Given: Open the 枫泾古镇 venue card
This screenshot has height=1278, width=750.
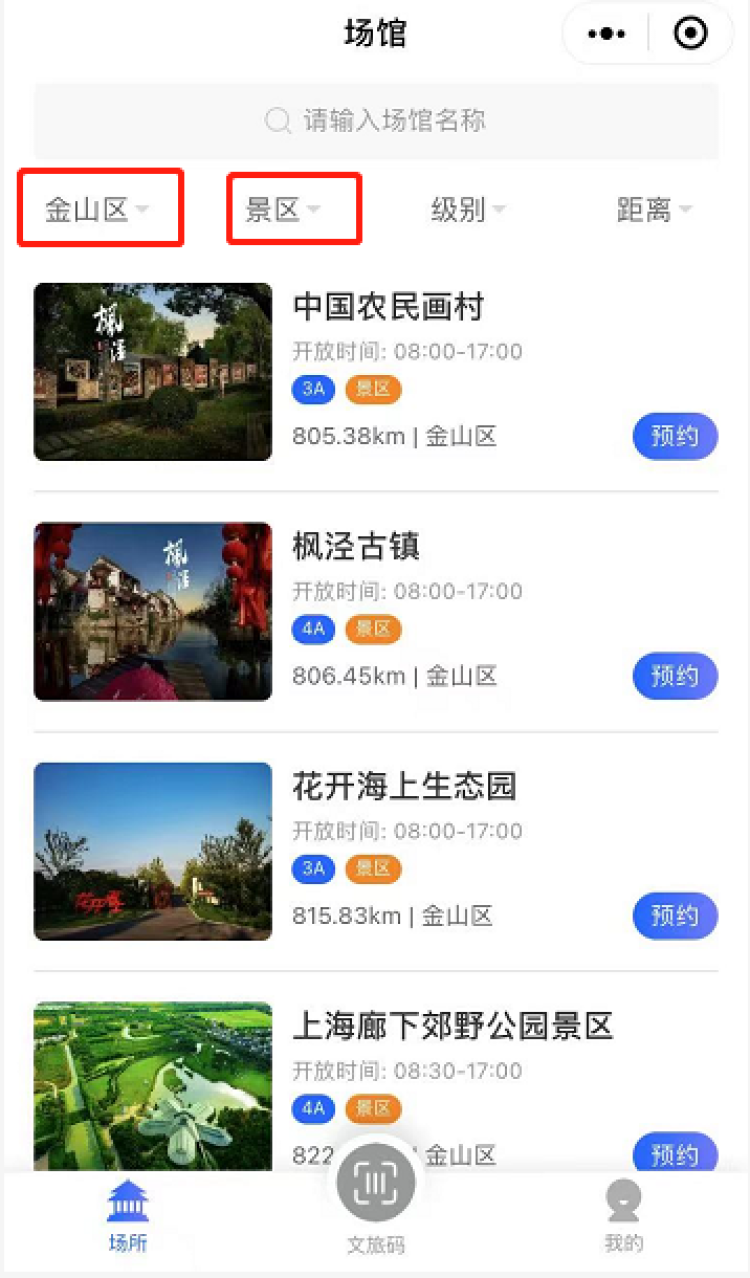Looking at the screenshot, I should 356,547.
